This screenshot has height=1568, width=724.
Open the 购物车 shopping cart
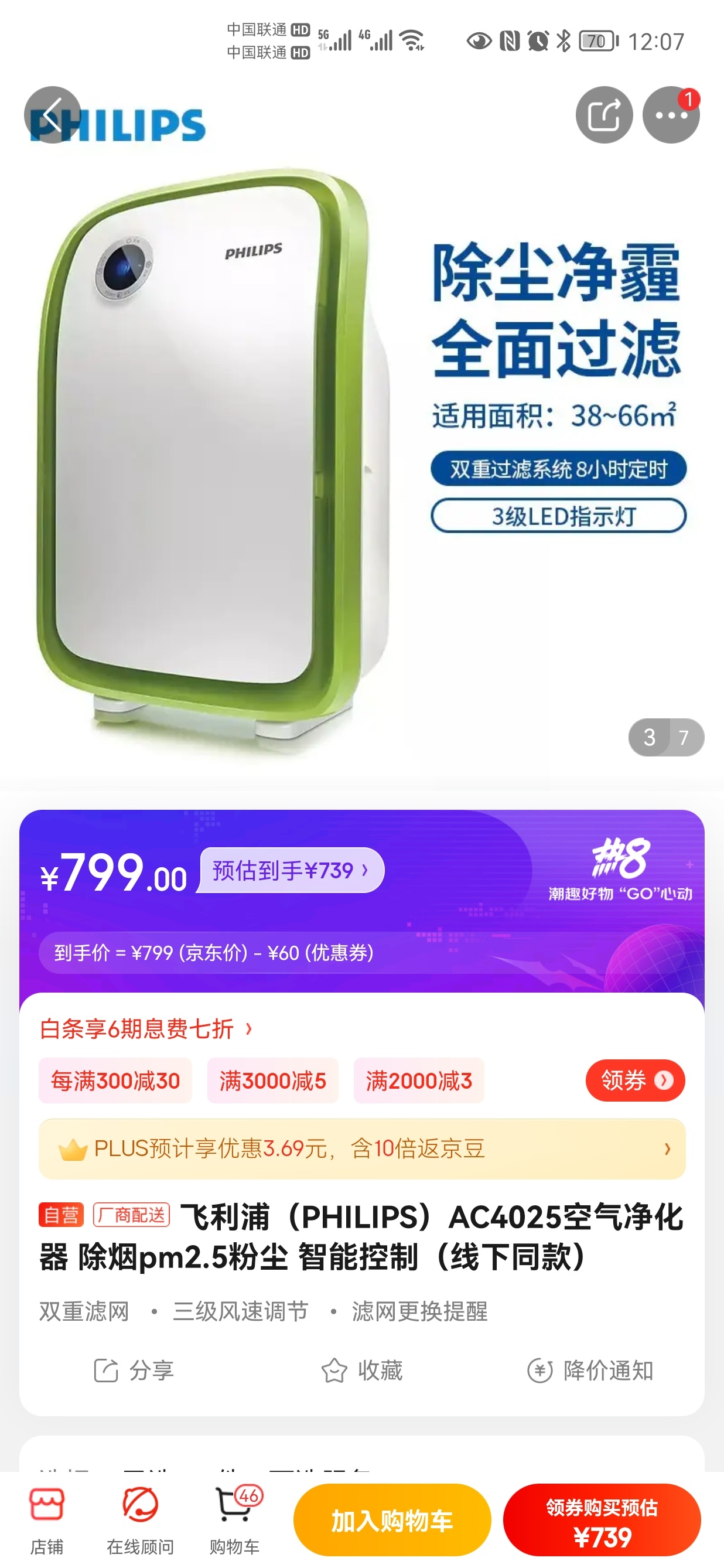point(235,1519)
